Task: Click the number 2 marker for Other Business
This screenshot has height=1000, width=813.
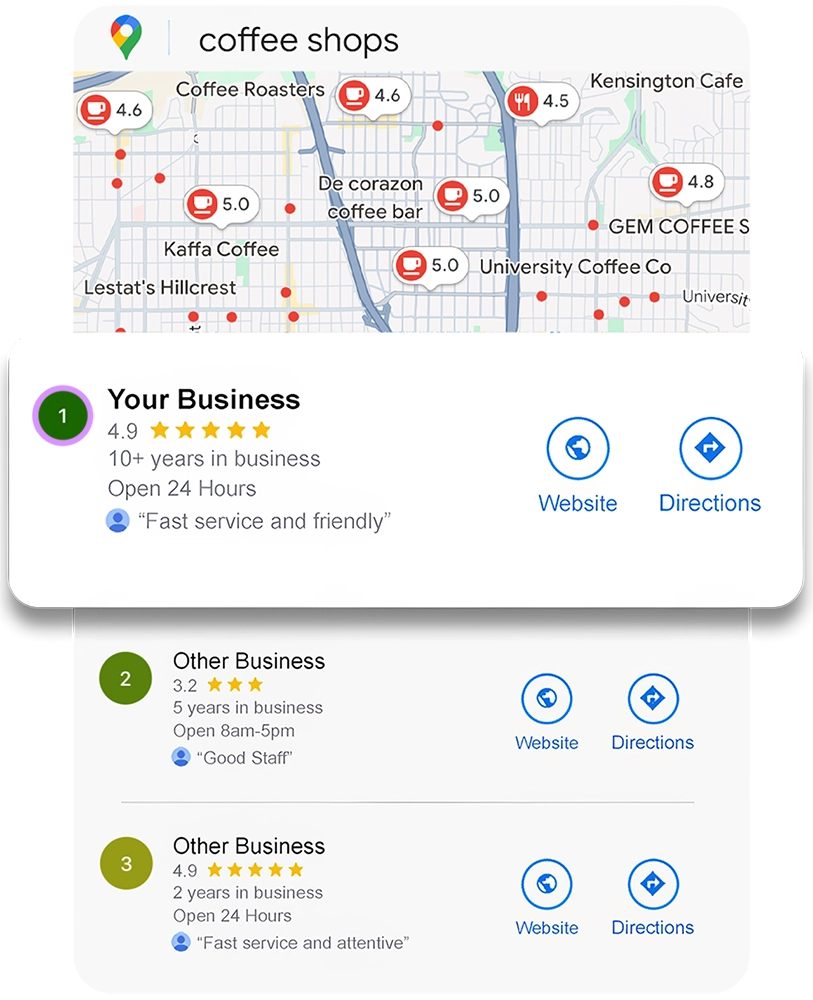Action: click(126, 677)
